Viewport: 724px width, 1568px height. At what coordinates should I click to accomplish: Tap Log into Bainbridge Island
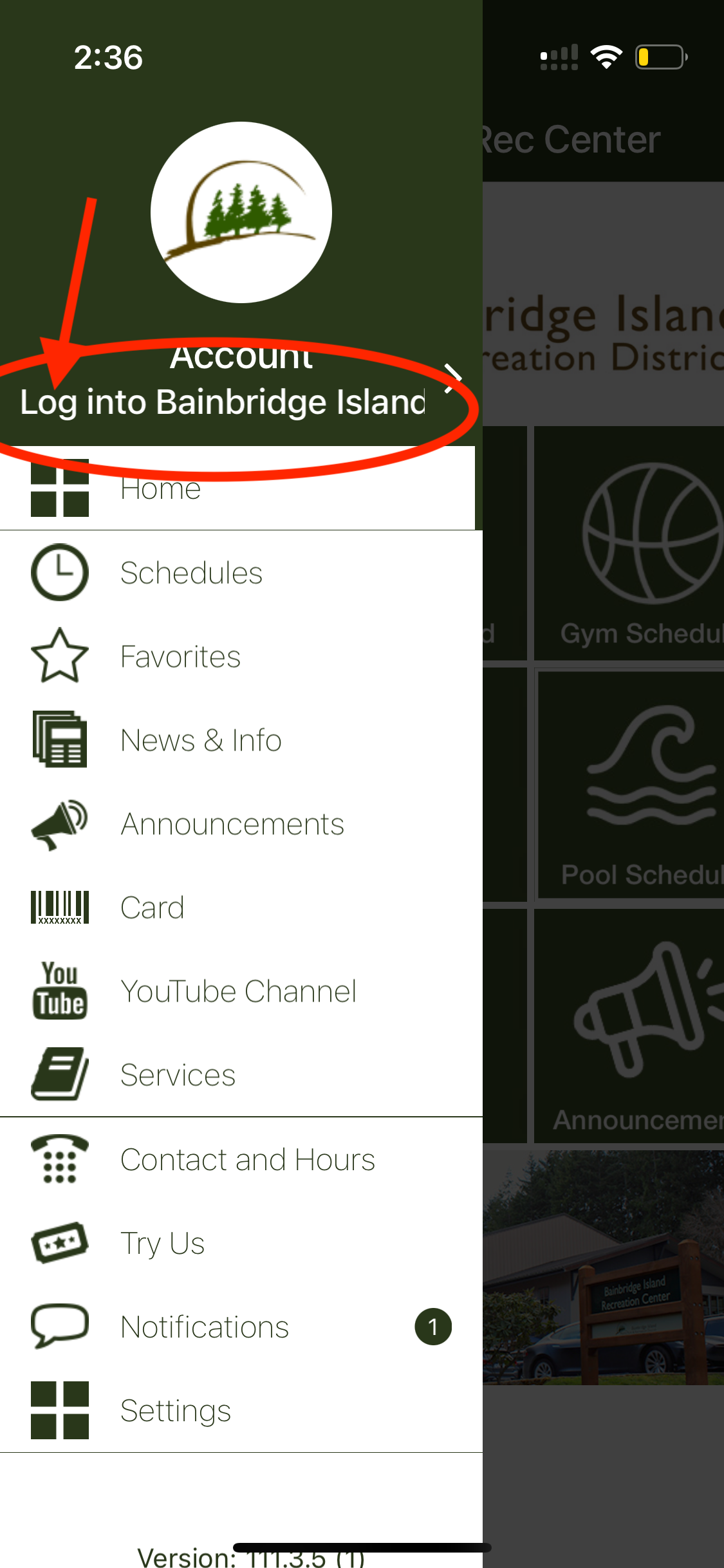tap(222, 402)
